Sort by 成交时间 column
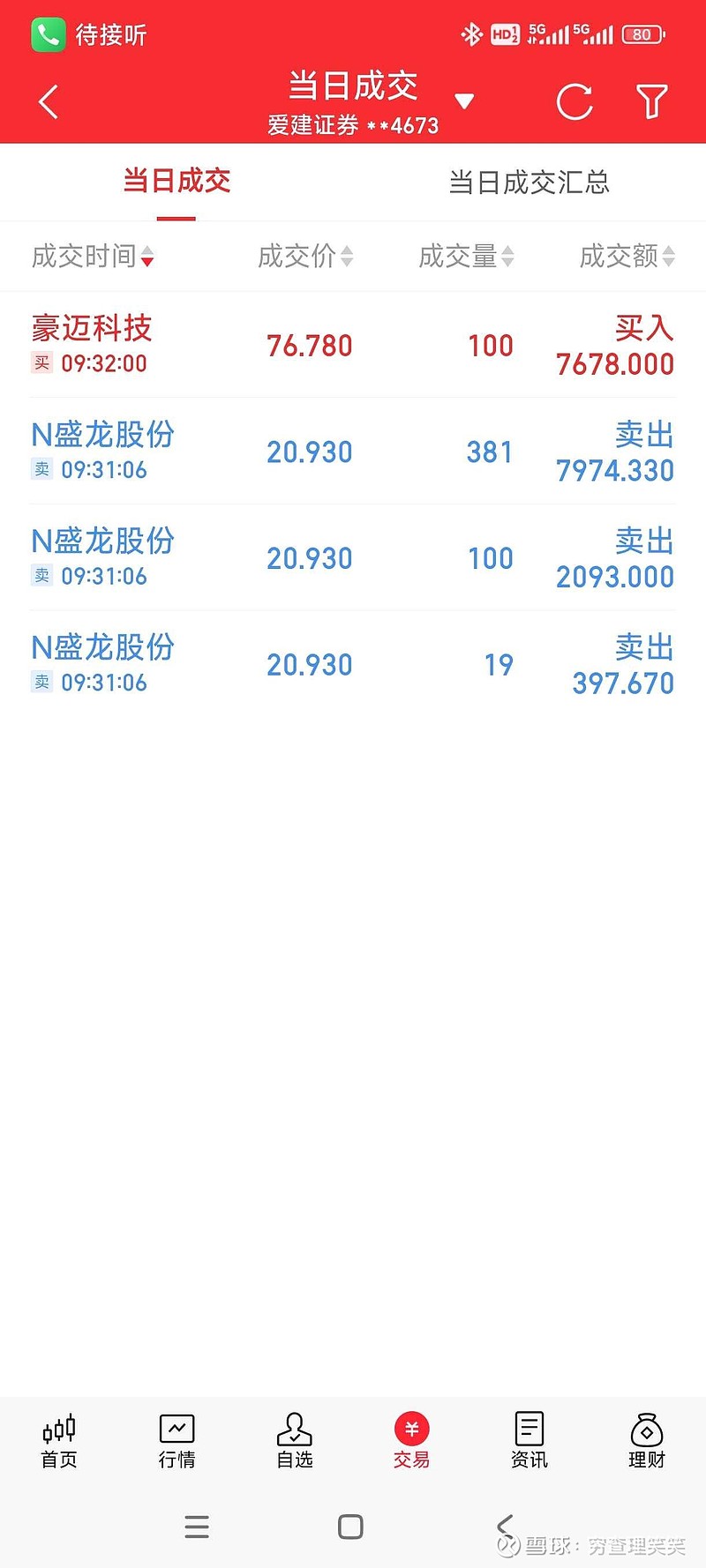The image size is (706, 1568). tap(93, 257)
